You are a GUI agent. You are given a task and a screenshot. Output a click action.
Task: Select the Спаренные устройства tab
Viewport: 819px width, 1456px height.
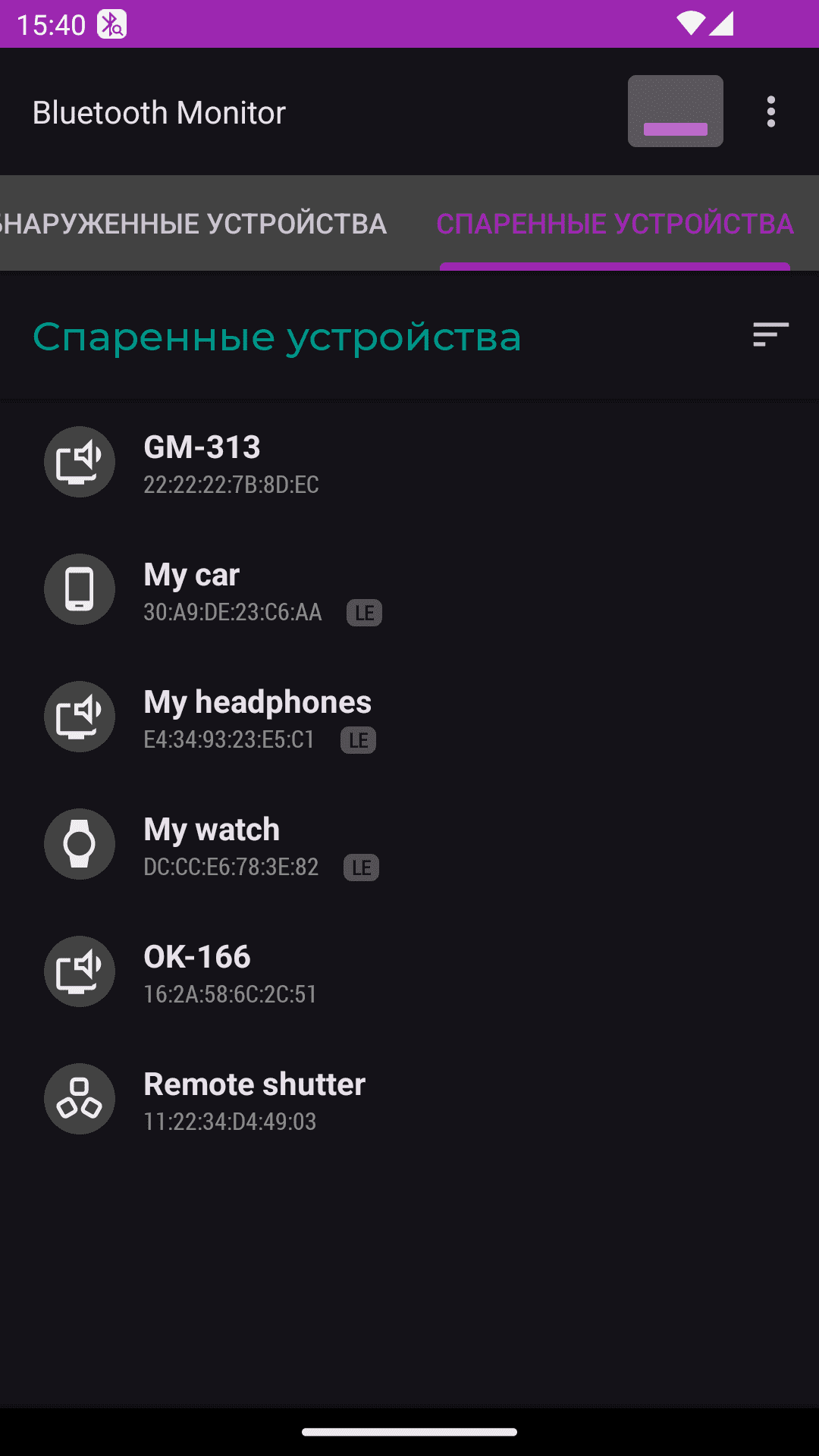614,224
